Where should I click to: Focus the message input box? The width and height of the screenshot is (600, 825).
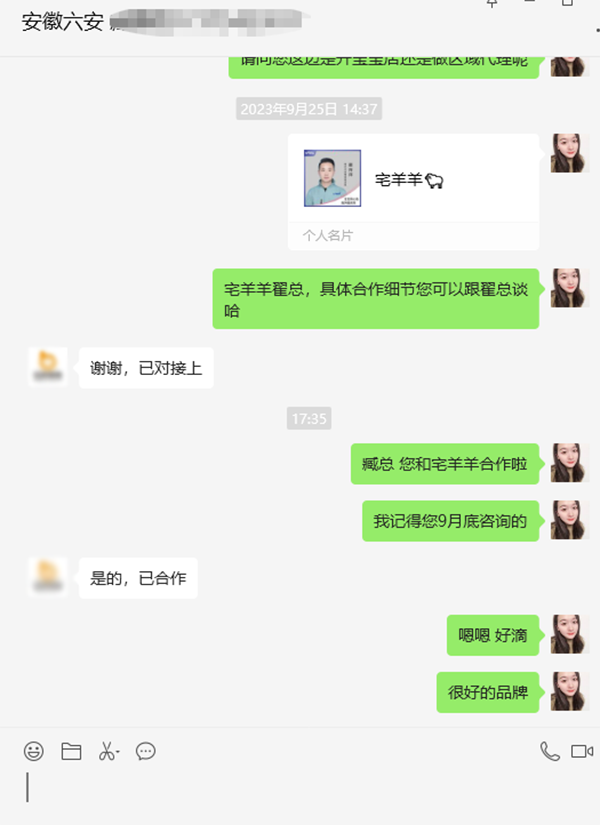point(300,788)
